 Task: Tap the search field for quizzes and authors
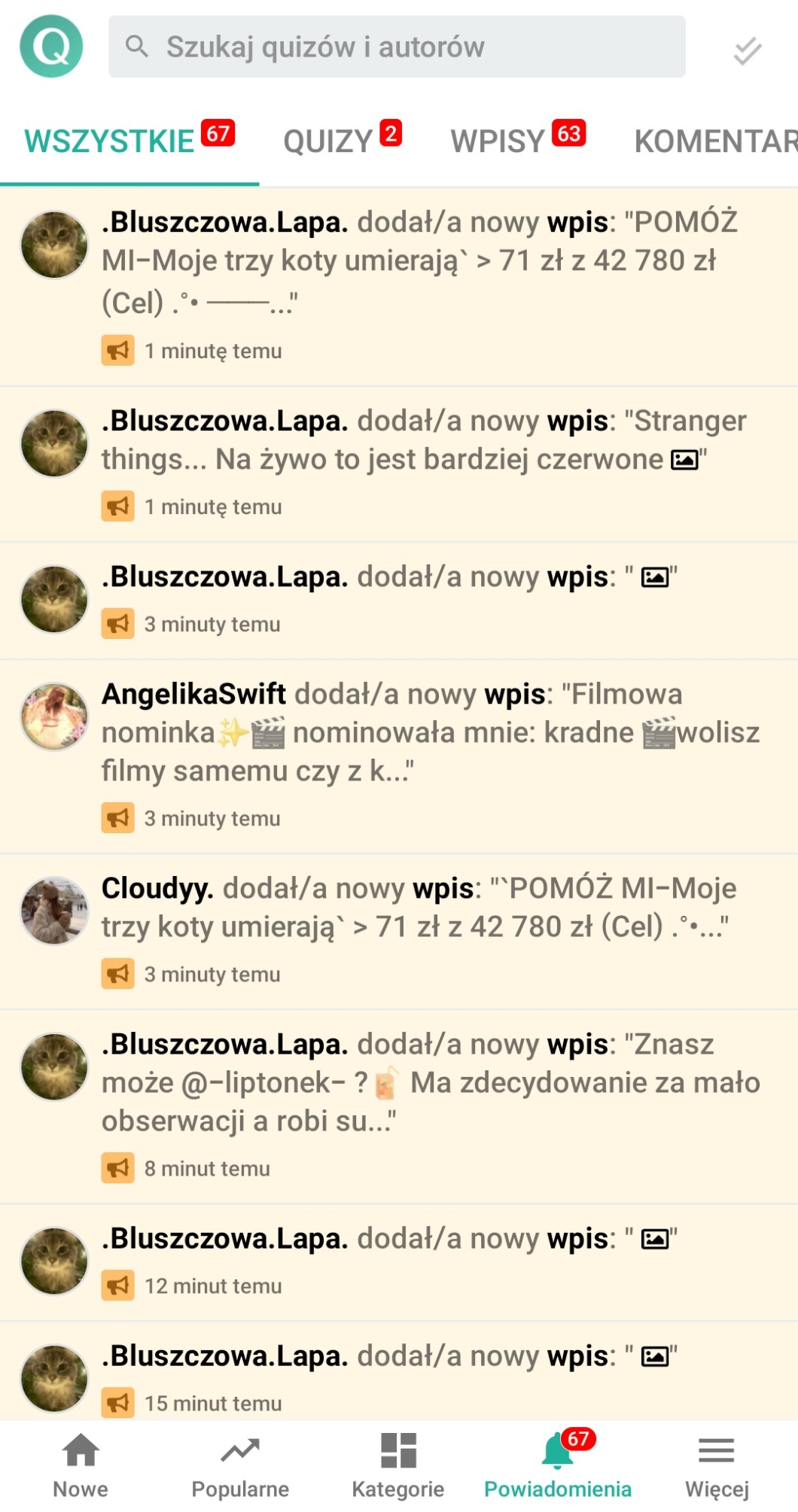[397, 47]
